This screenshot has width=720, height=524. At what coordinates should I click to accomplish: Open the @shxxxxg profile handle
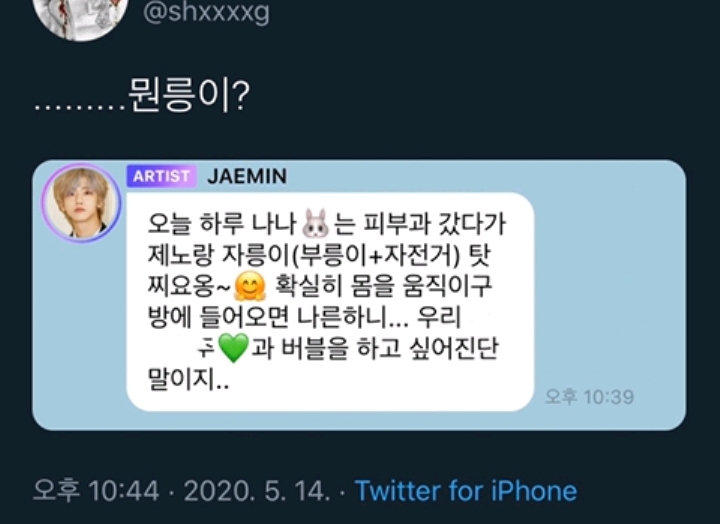coord(207,12)
